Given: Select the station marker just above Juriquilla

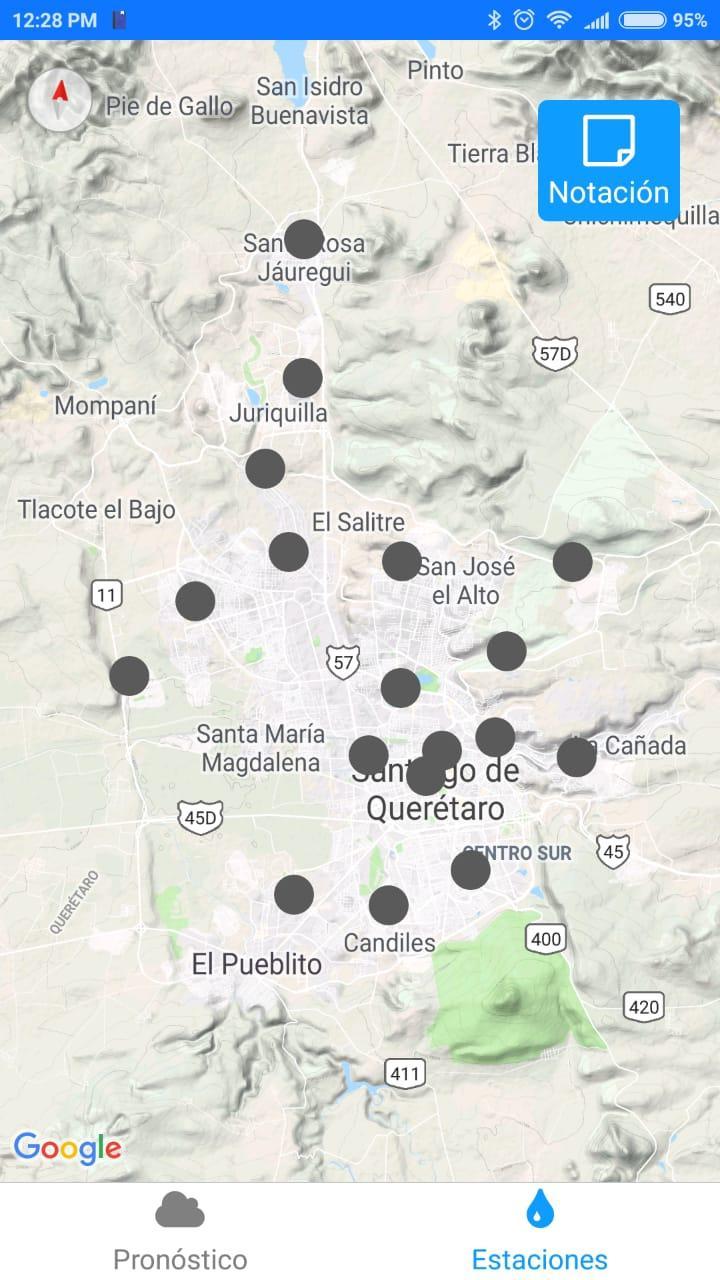Looking at the screenshot, I should [x=302, y=378].
